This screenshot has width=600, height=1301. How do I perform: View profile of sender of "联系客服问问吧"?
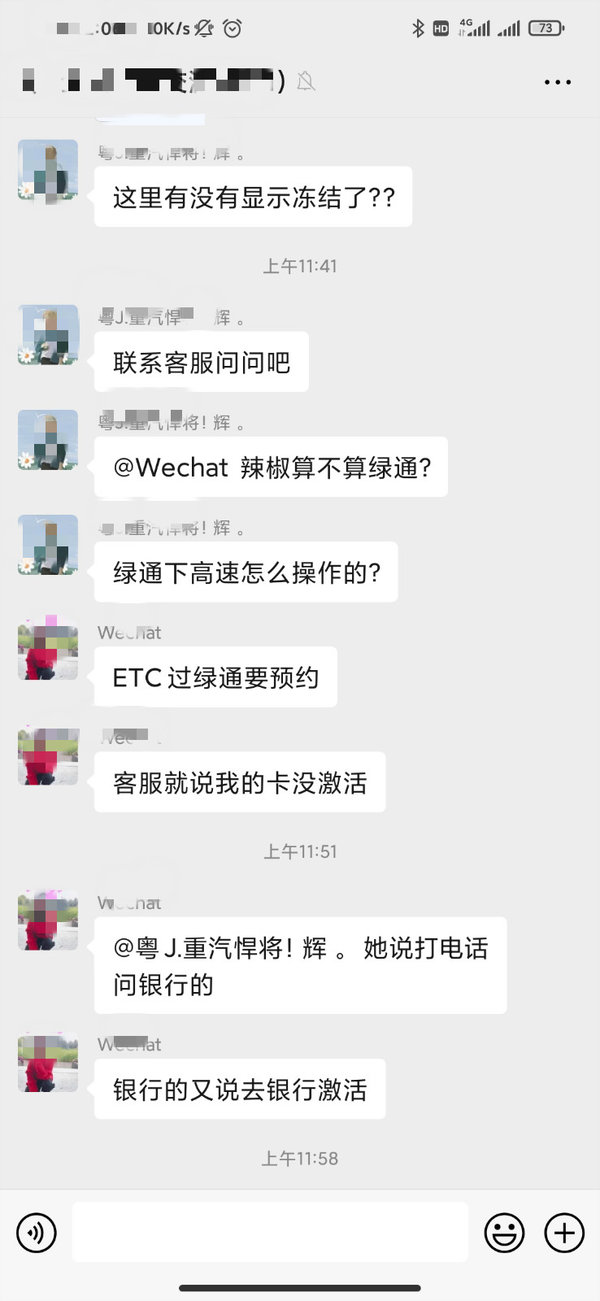48,335
